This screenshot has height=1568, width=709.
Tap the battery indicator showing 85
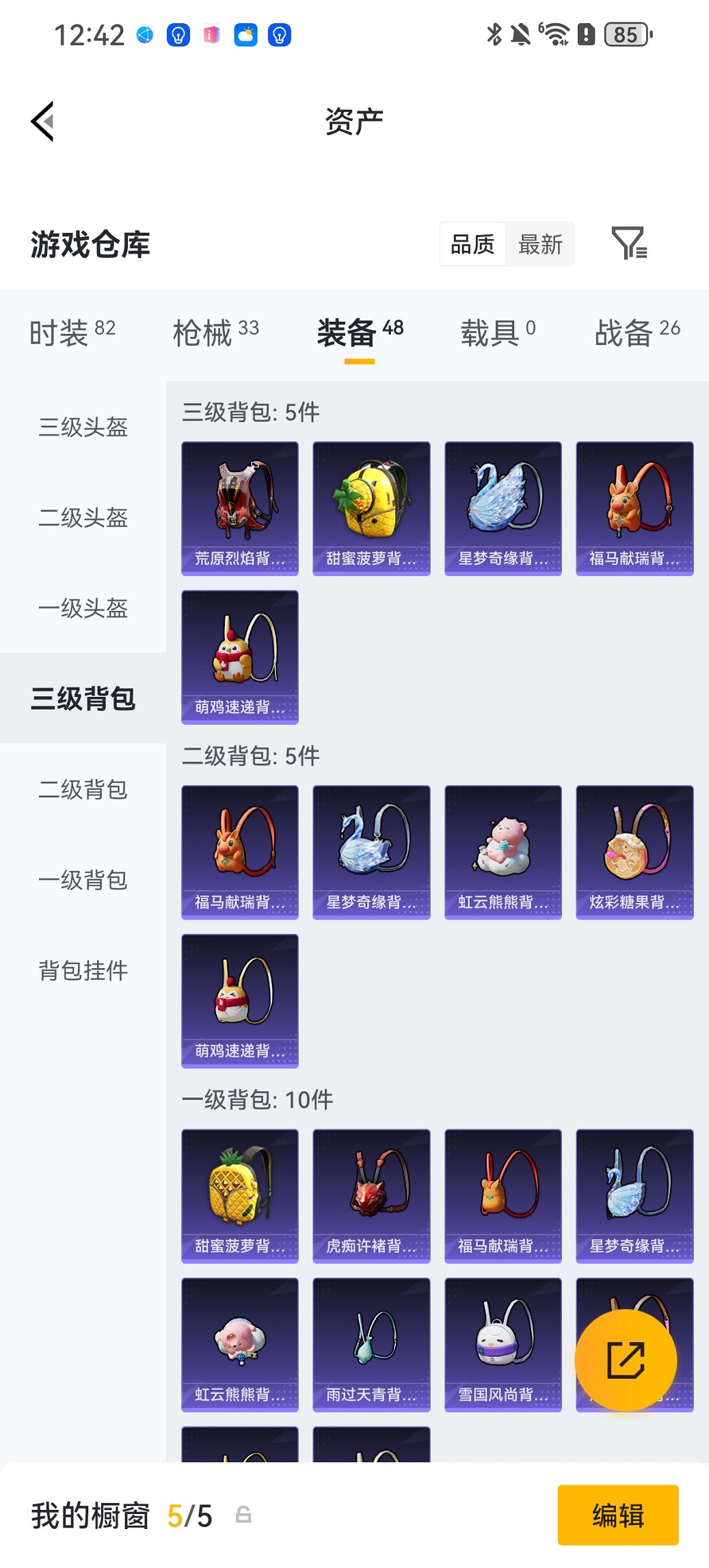pos(624,33)
